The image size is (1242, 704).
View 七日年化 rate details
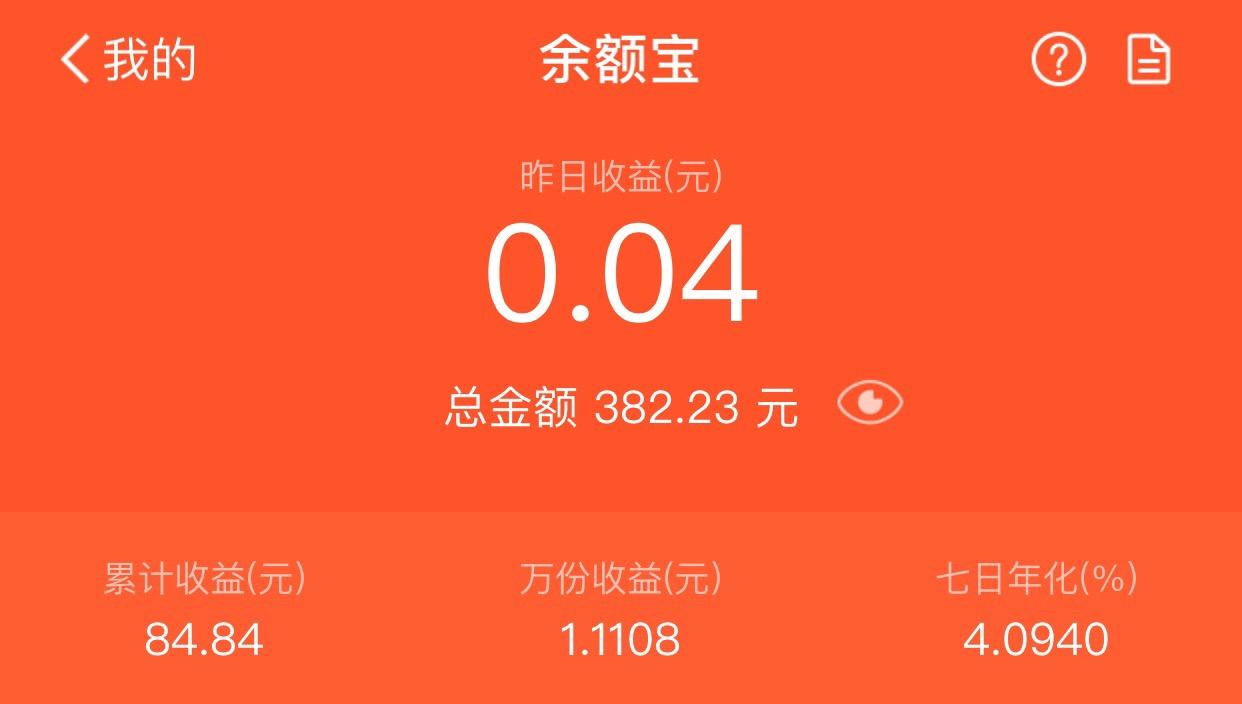[x=1036, y=609]
